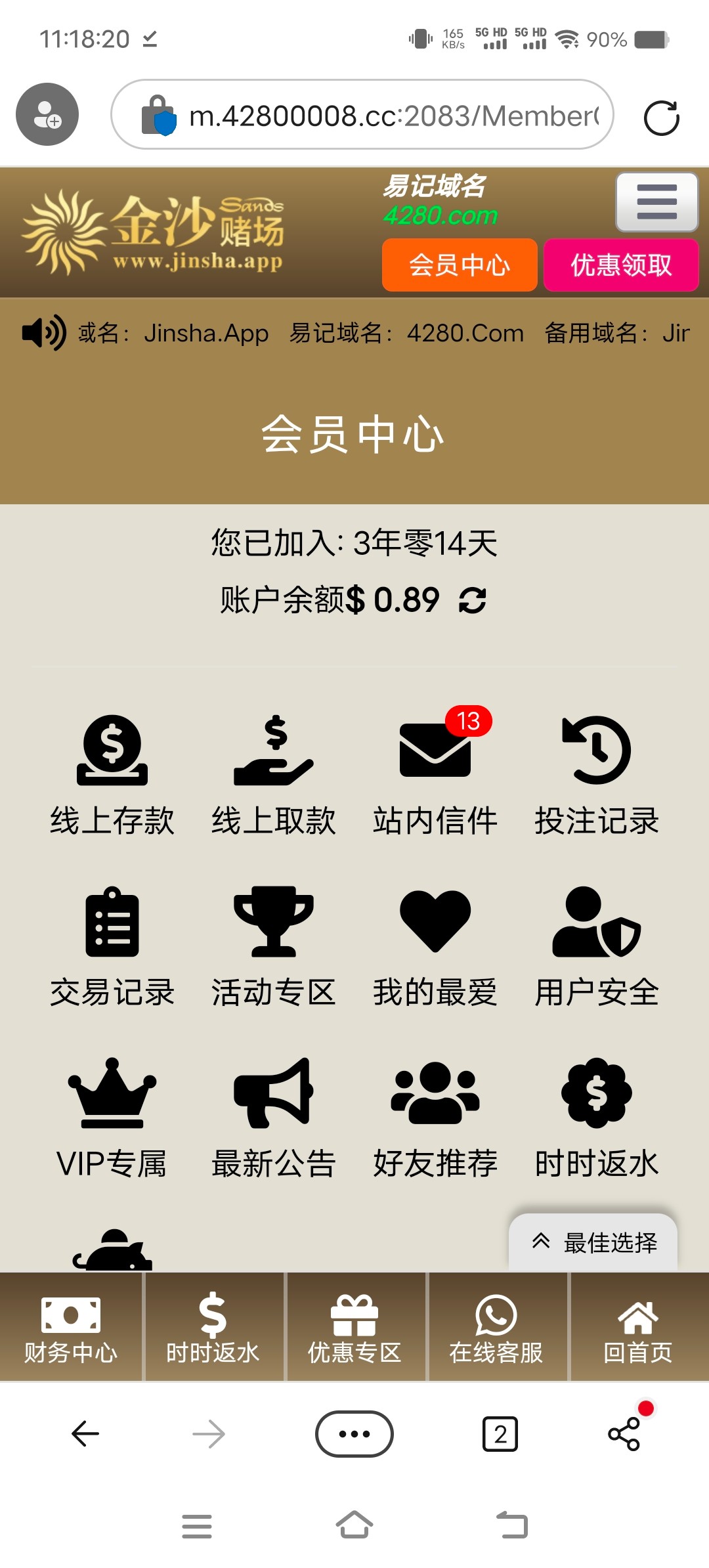The image size is (709, 1568).
Task: Switch to 财务中心 bottom tab
Action: click(71, 1328)
